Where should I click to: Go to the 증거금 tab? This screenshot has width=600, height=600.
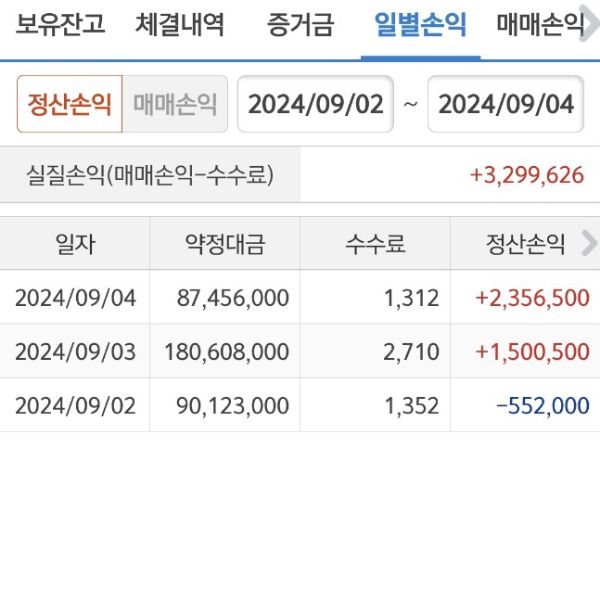(300, 25)
